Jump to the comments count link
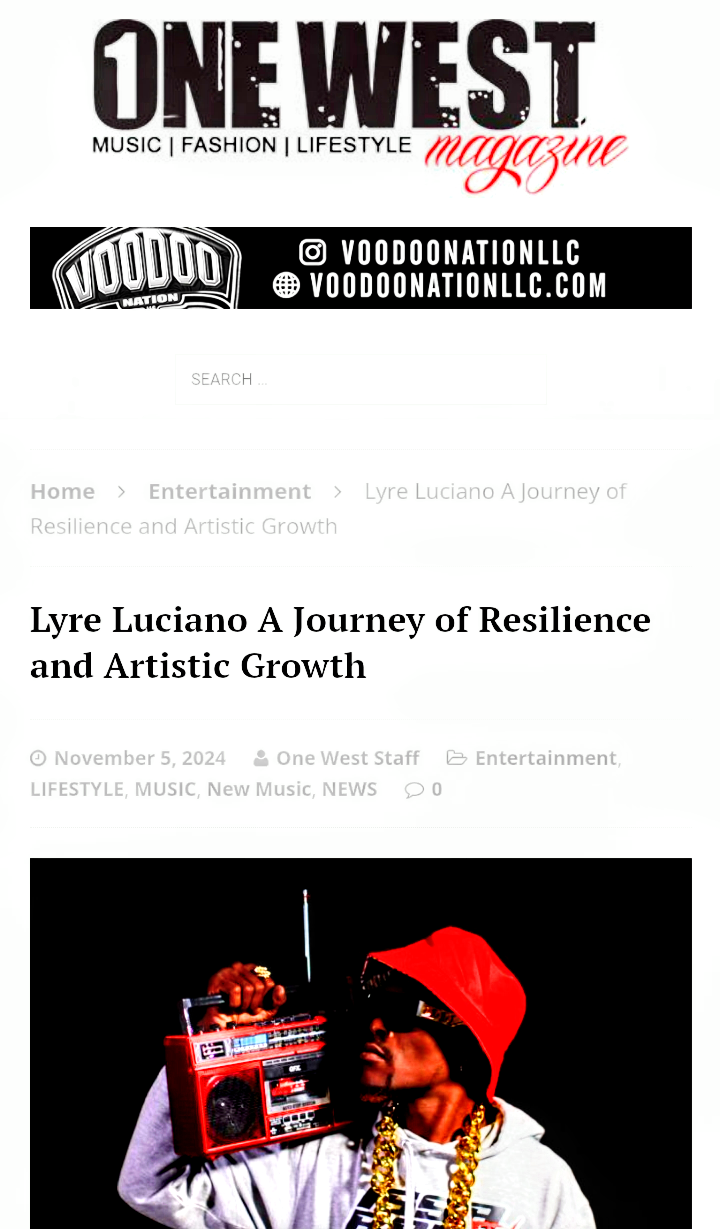The image size is (720, 1229). (x=436, y=789)
